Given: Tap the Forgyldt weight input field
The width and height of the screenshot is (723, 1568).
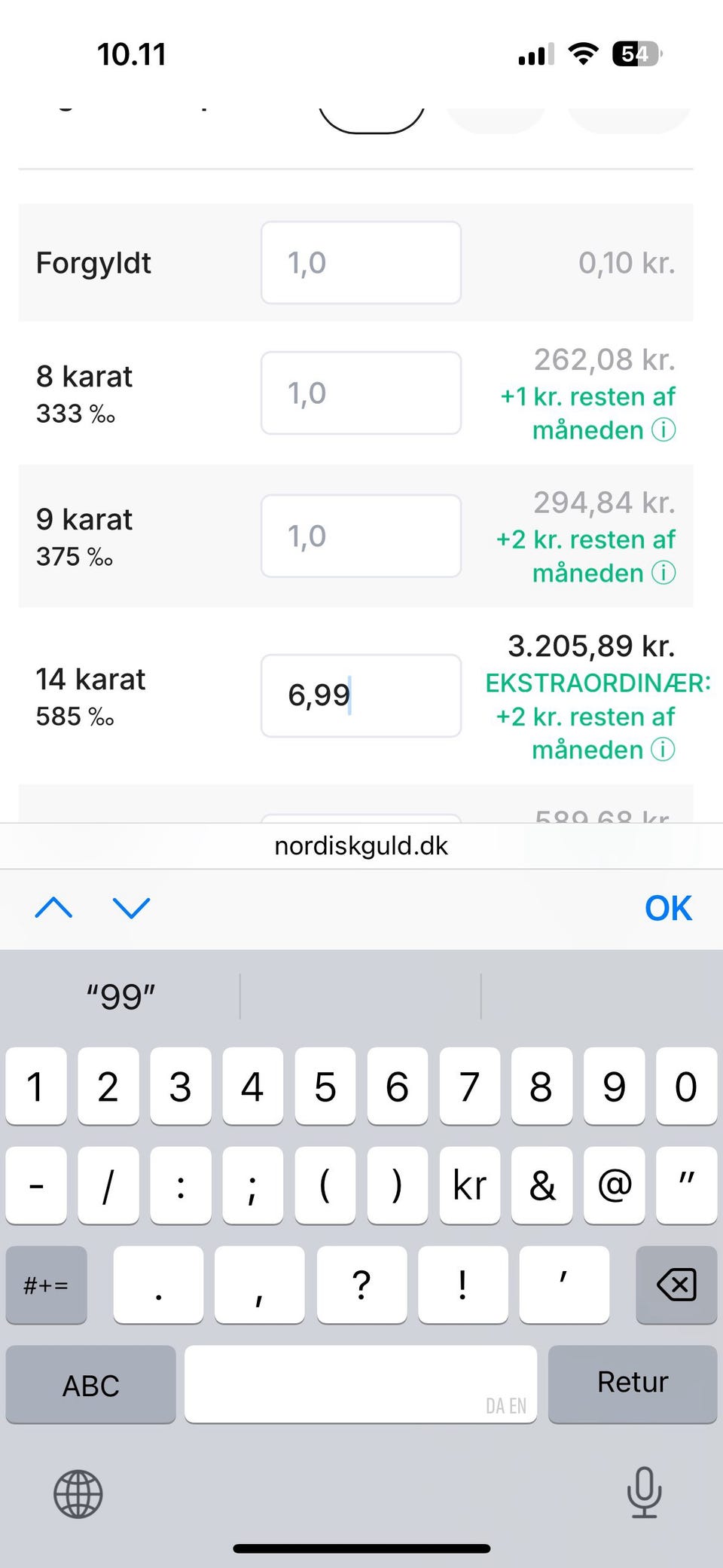Looking at the screenshot, I should 361,263.
